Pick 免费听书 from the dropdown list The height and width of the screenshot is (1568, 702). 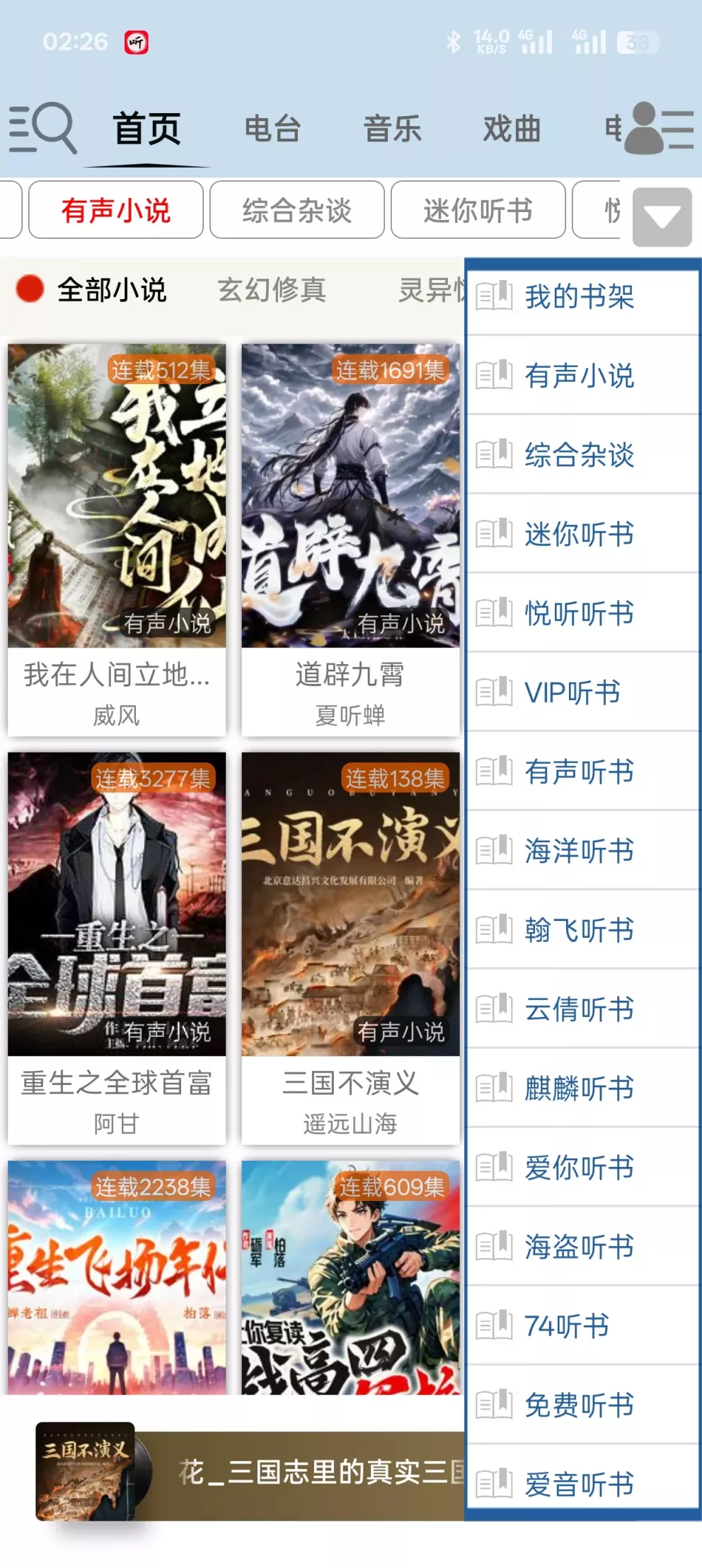(x=579, y=1405)
